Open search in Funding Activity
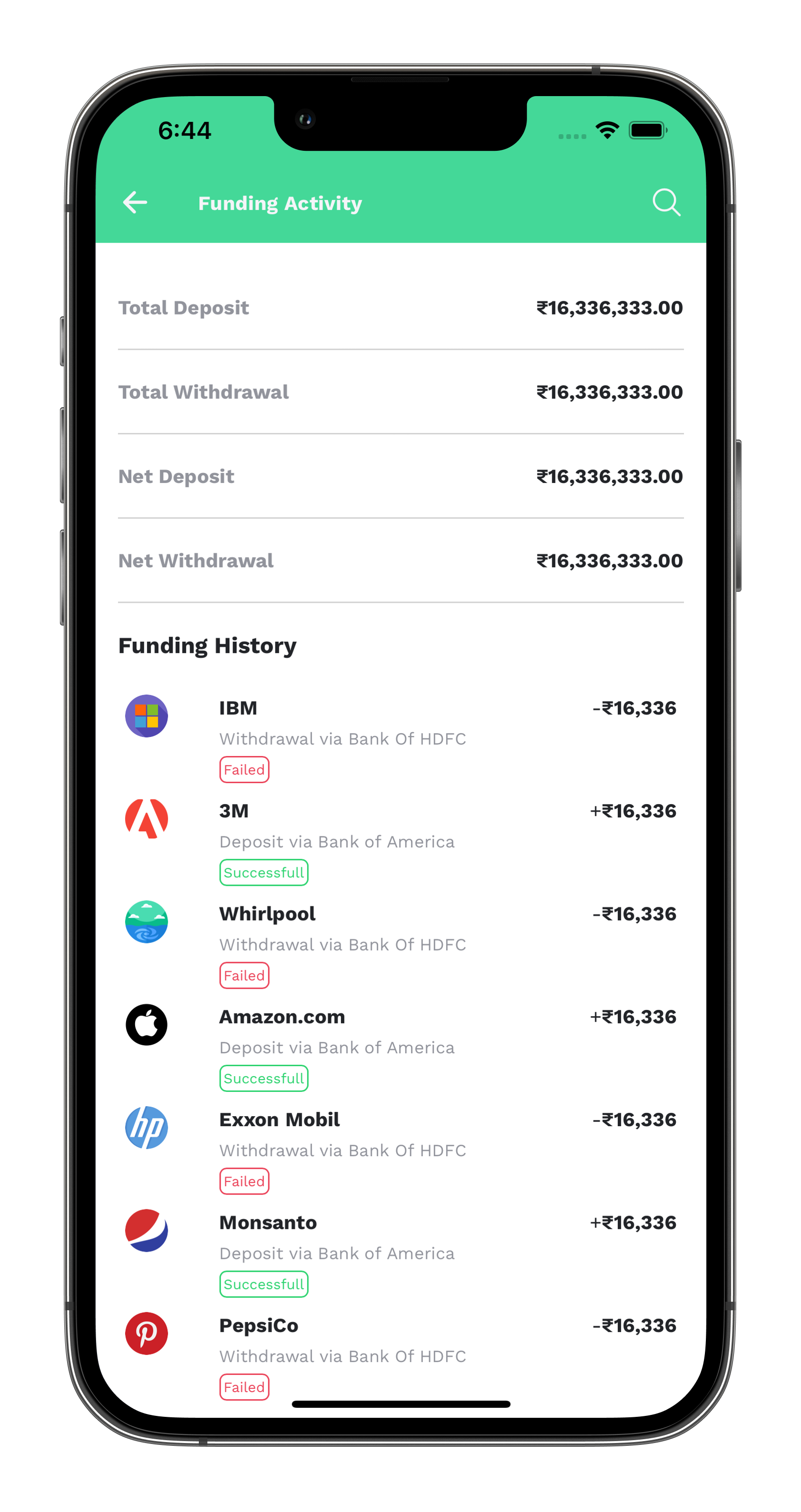 [x=666, y=203]
